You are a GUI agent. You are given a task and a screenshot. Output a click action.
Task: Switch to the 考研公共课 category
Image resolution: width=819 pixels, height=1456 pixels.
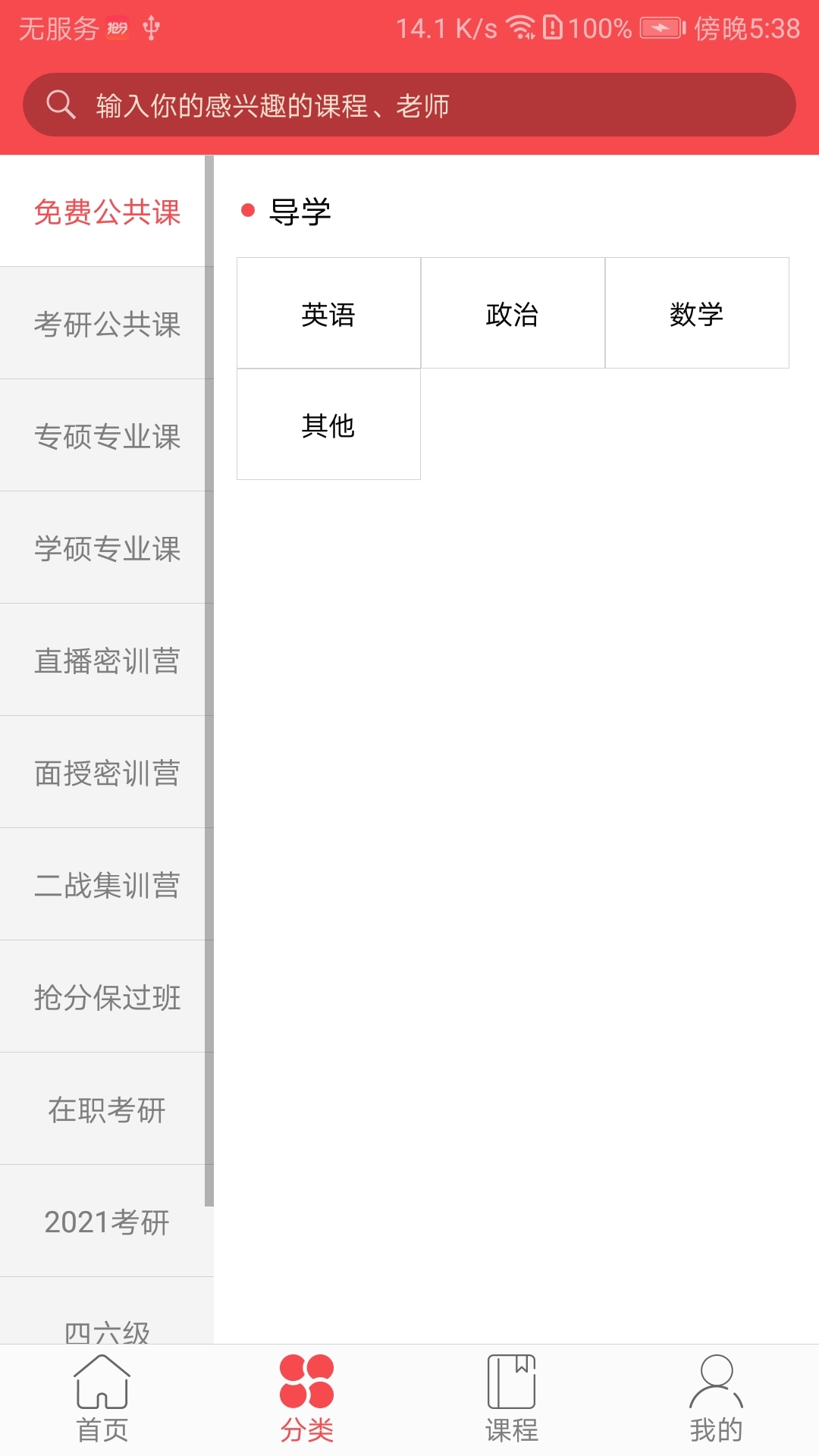click(x=107, y=325)
